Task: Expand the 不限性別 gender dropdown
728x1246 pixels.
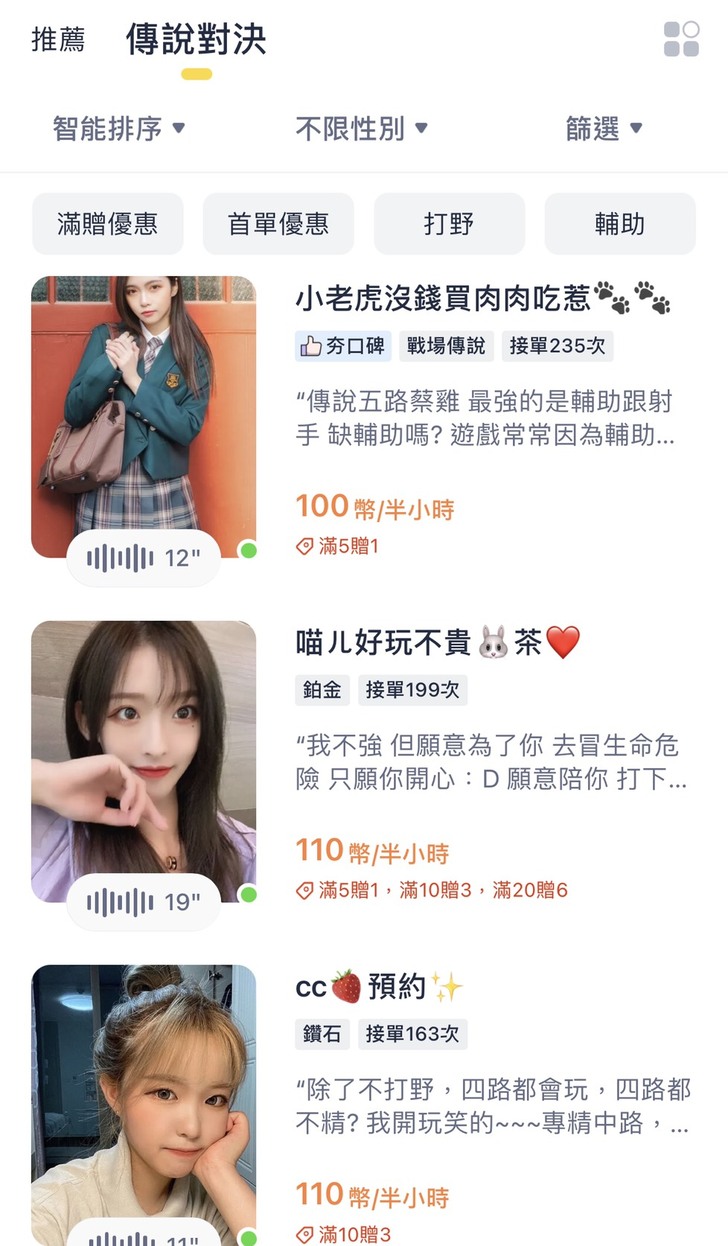Action: [x=361, y=128]
